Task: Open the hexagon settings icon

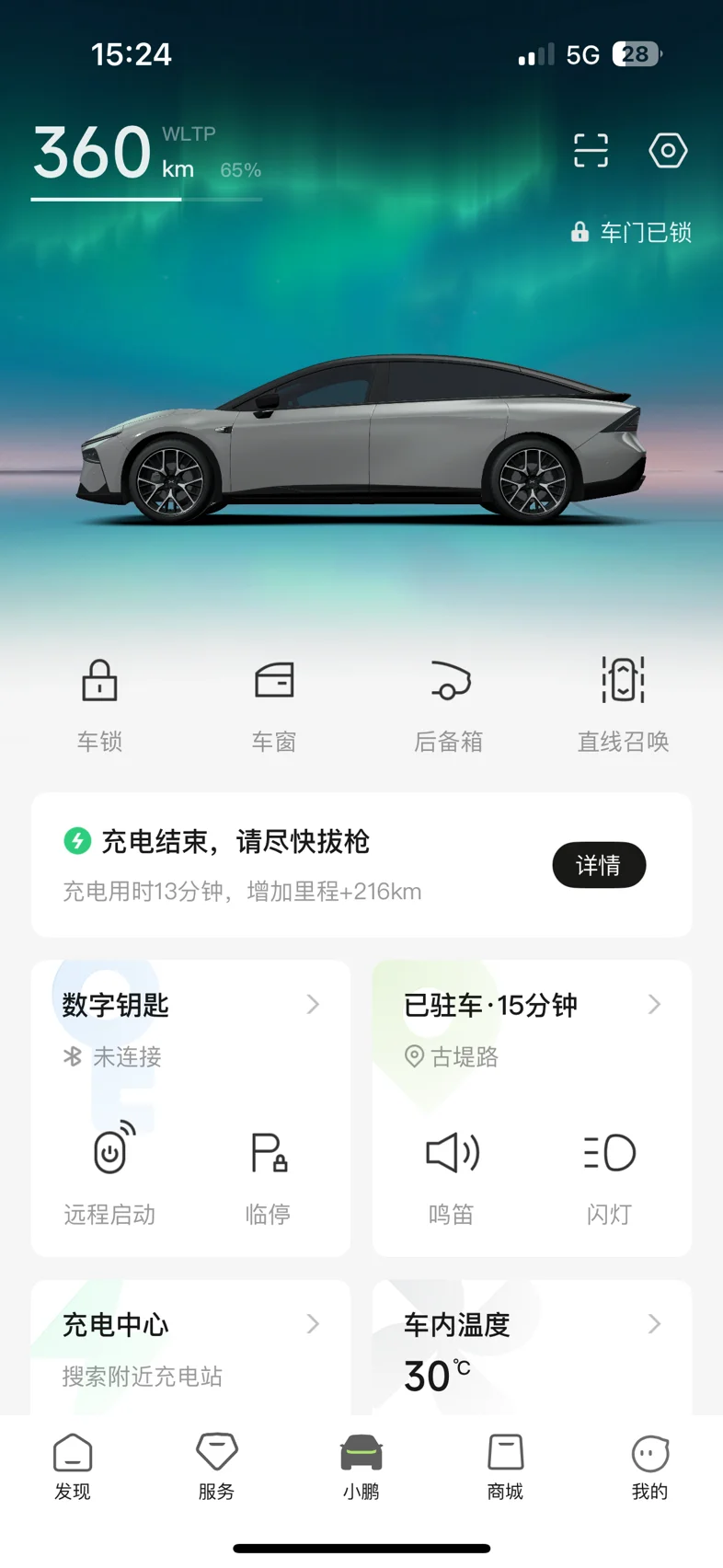Action: [668, 150]
